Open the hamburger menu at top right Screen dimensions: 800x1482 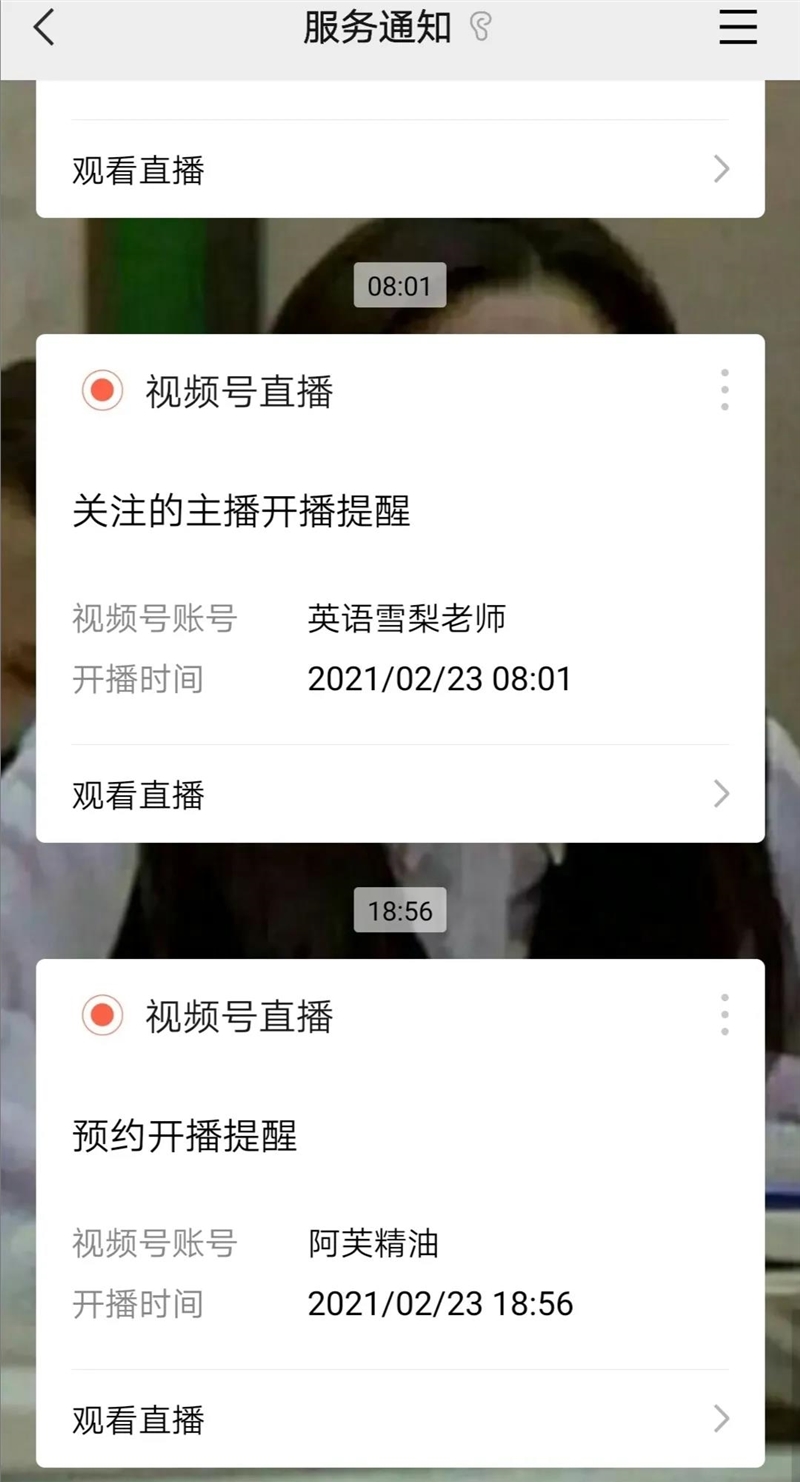[737, 28]
